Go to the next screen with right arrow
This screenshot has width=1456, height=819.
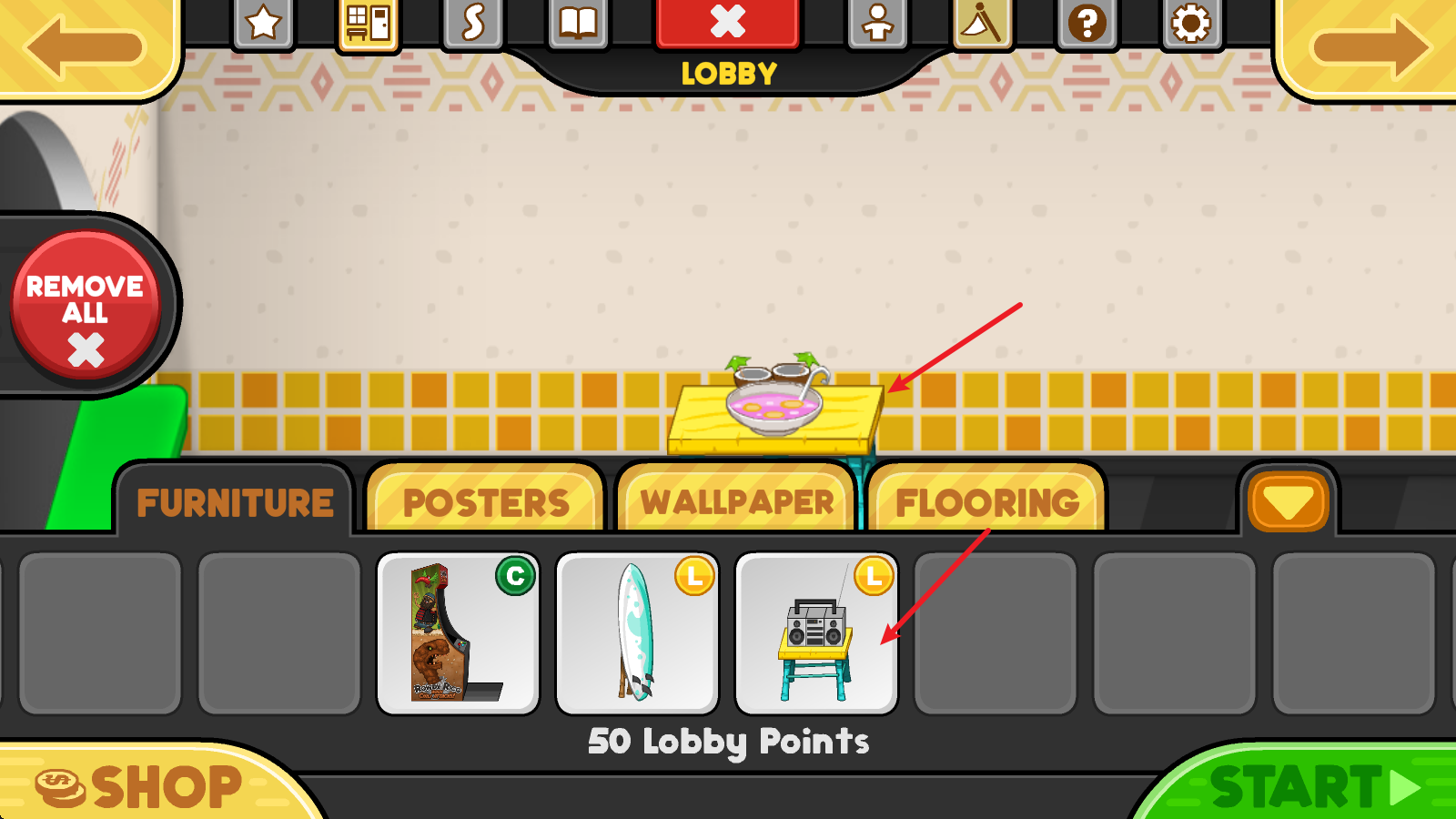coord(1370,45)
